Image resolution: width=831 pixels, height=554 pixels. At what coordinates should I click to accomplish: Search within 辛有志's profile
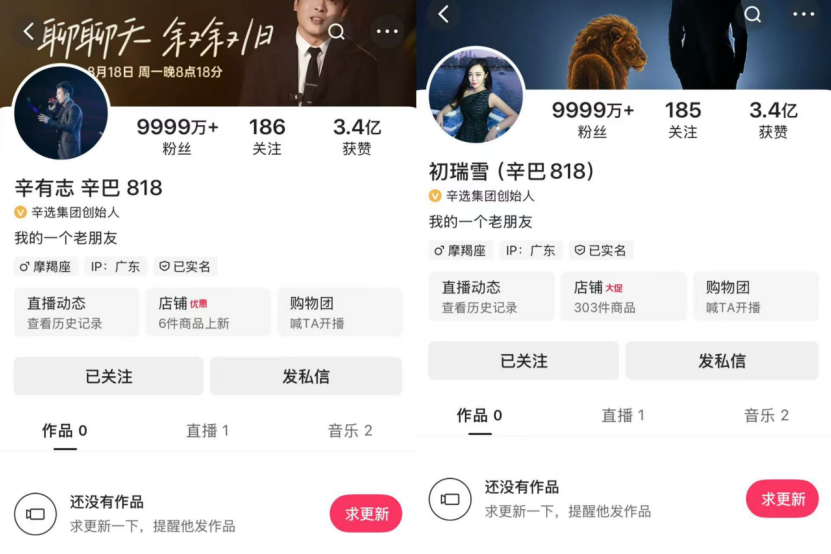pyautogui.click(x=337, y=32)
